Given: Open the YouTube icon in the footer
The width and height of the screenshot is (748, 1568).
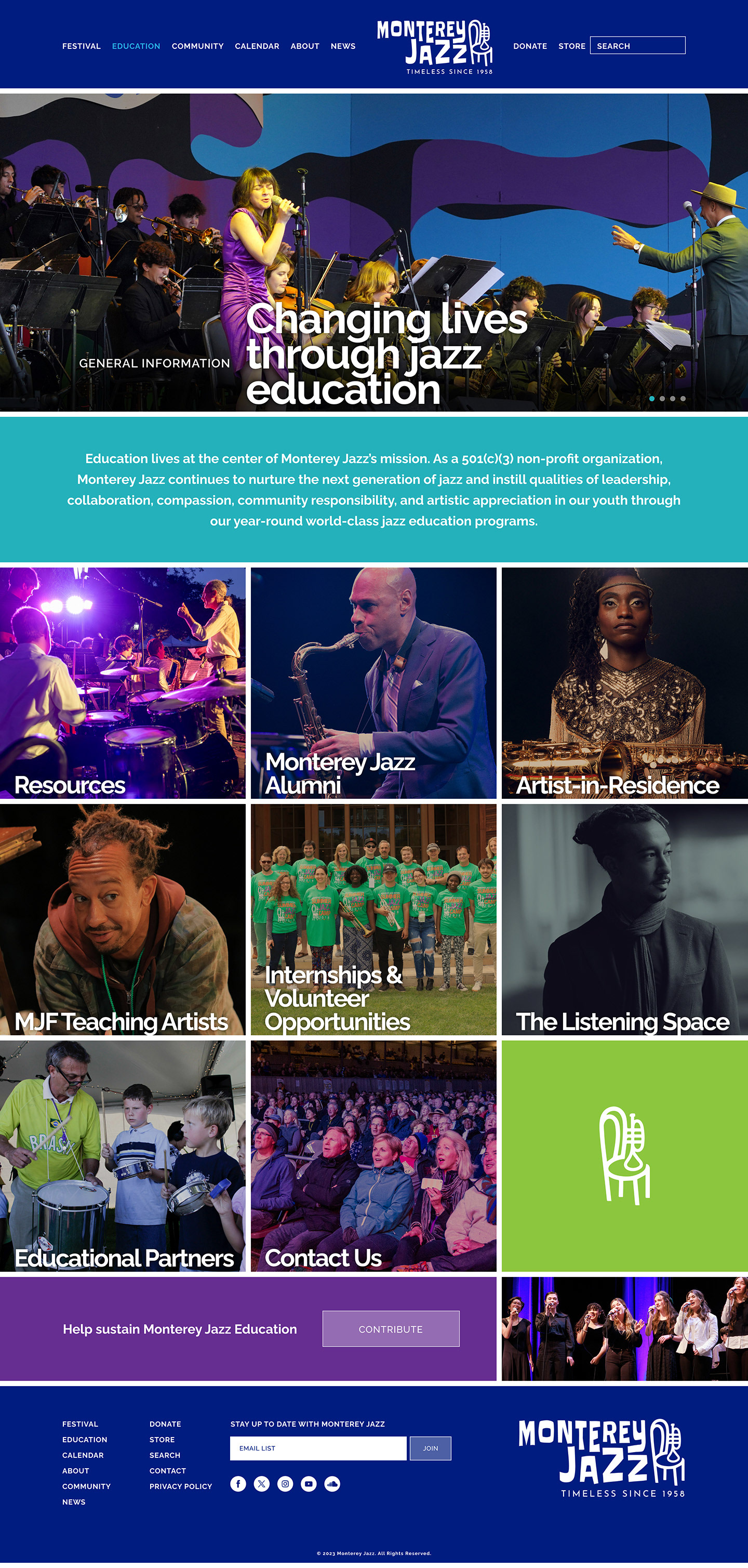Looking at the screenshot, I should pyautogui.click(x=309, y=1484).
